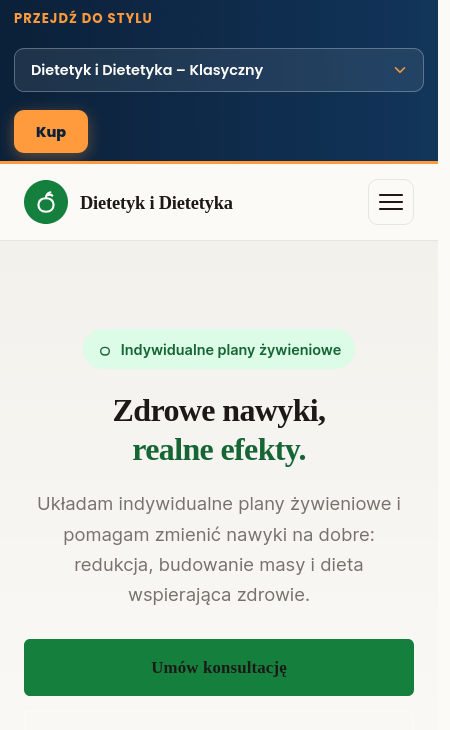The width and height of the screenshot is (450, 730).
Task: Open the Dietetyk i Dietetyka – Klasyczny style dropdown
Action: (x=219, y=70)
